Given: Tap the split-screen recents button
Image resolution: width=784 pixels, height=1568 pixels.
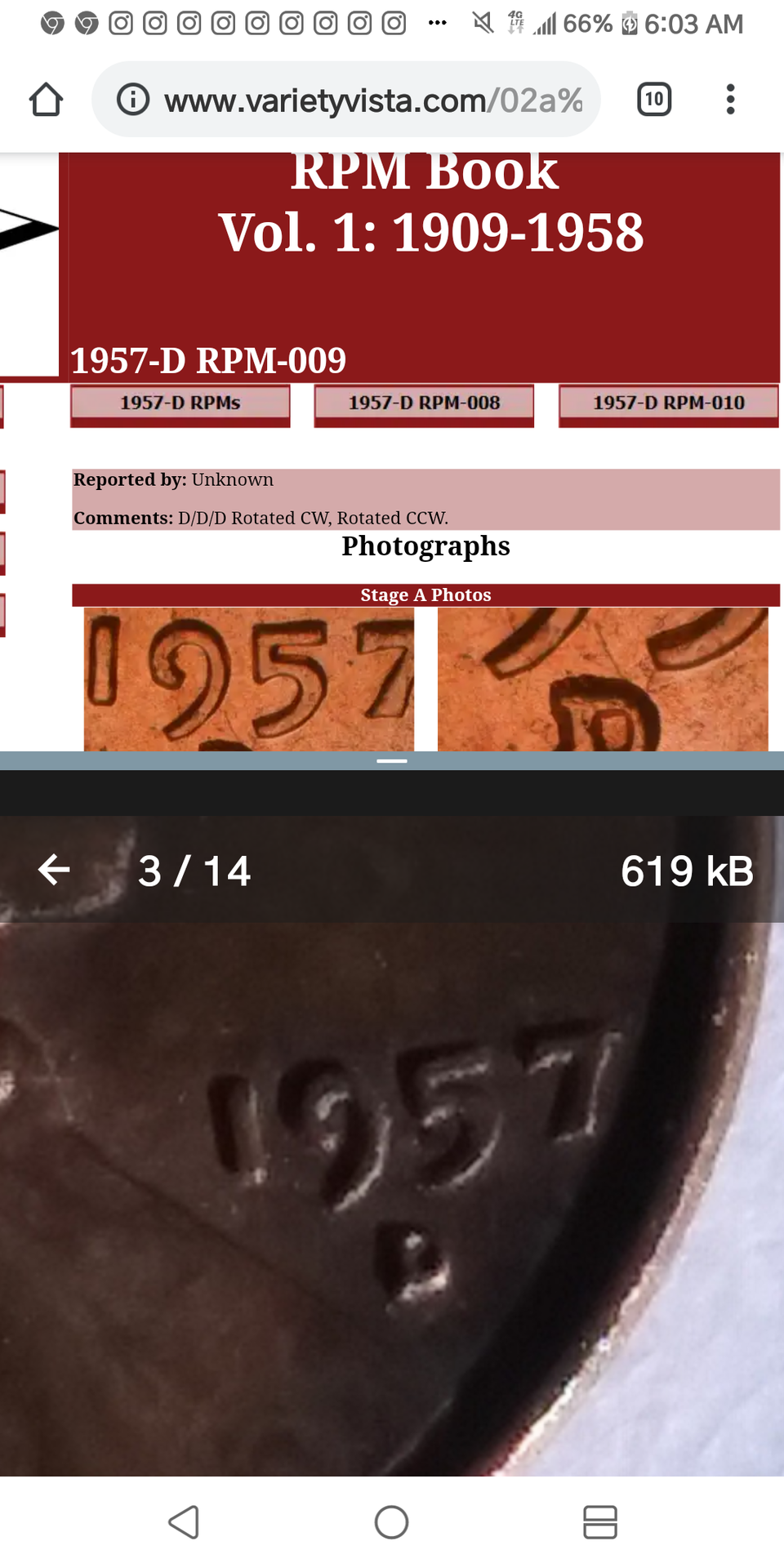Looking at the screenshot, I should click(x=600, y=1522).
